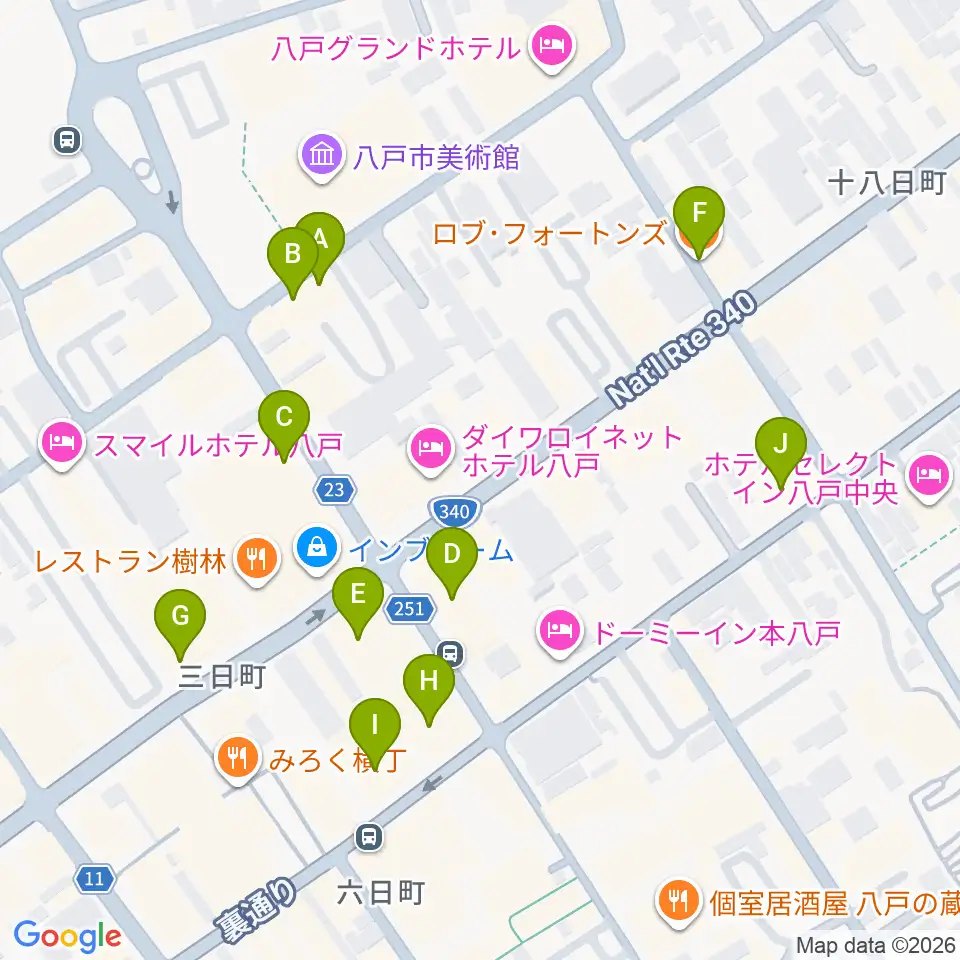Open the インブルーム shopping pin
This screenshot has height=960, width=960.
(x=316, y=549)
